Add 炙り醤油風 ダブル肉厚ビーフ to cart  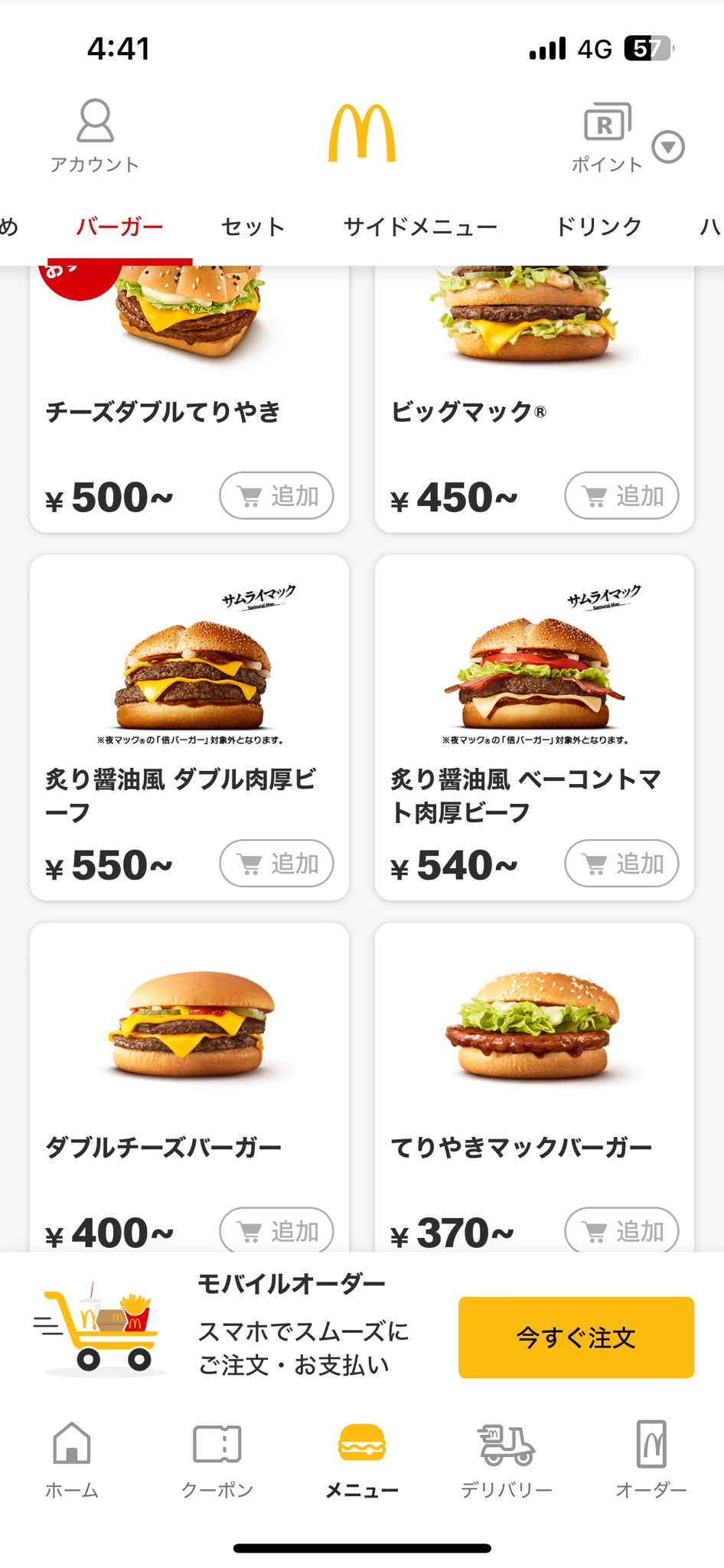pyautogui.click(x=276, y=863)
